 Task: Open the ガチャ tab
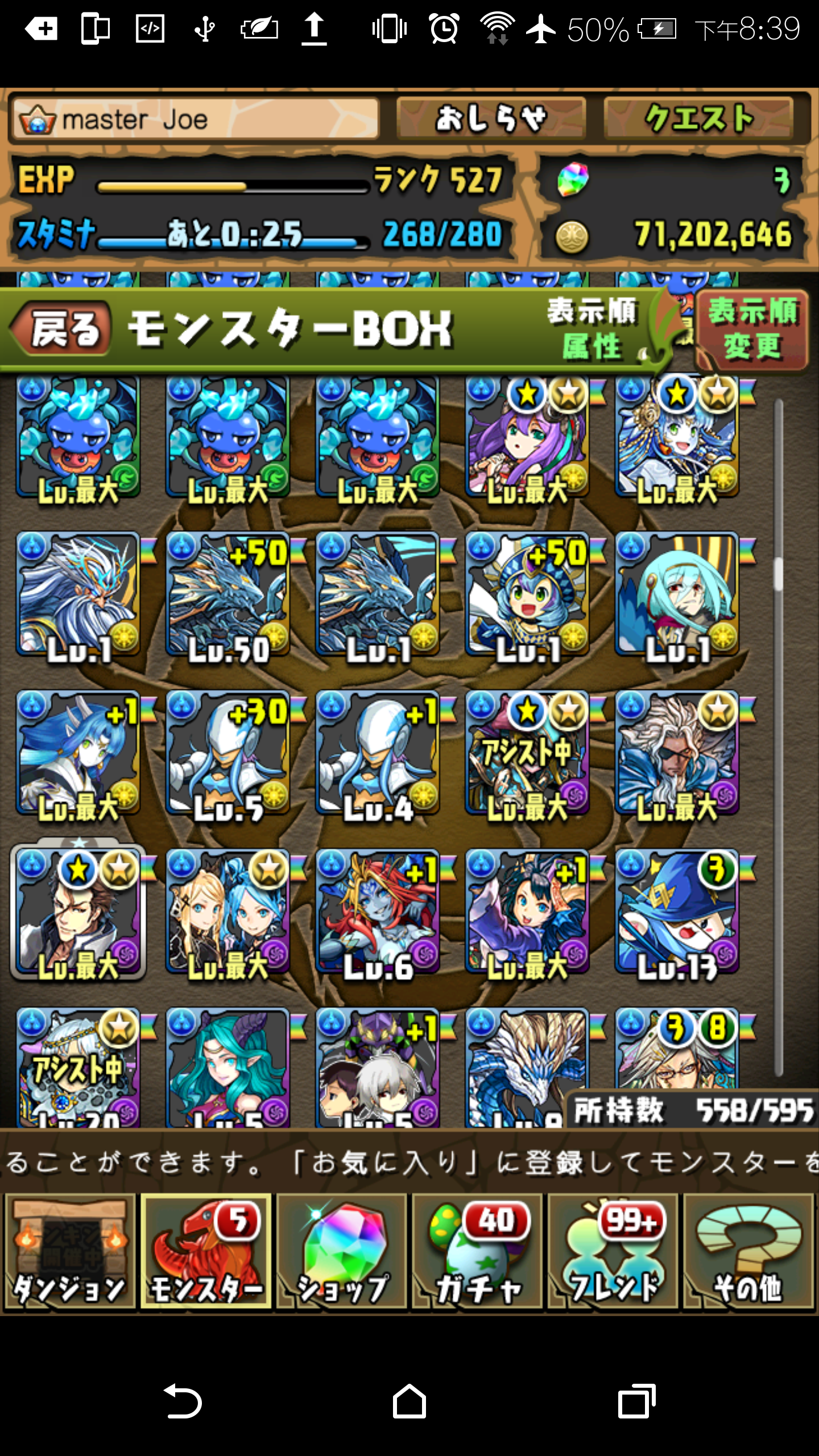click(478, 1251)
